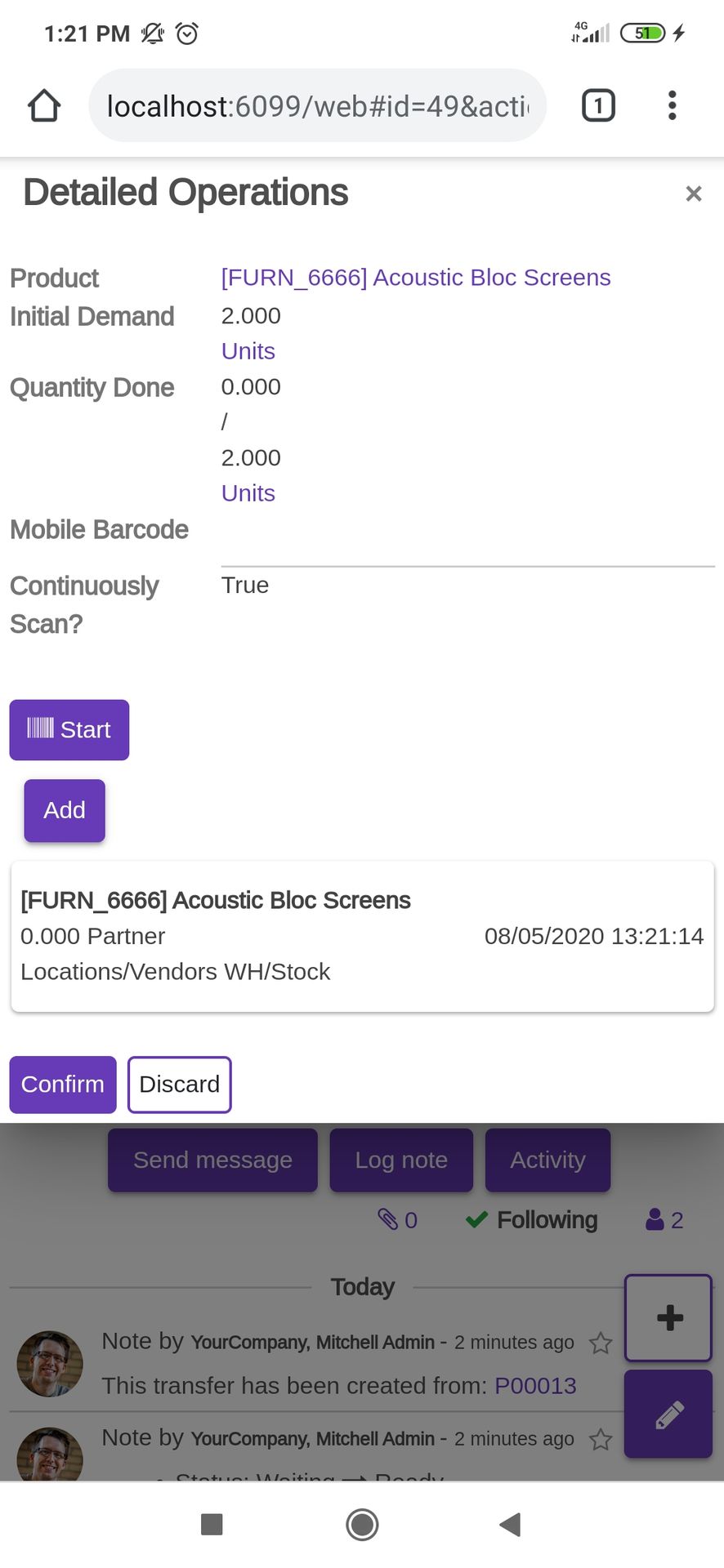Open the Units link under Initial Demand
Image resolution: width=724 pixels, height=1568 pixels.
point(248,351)
